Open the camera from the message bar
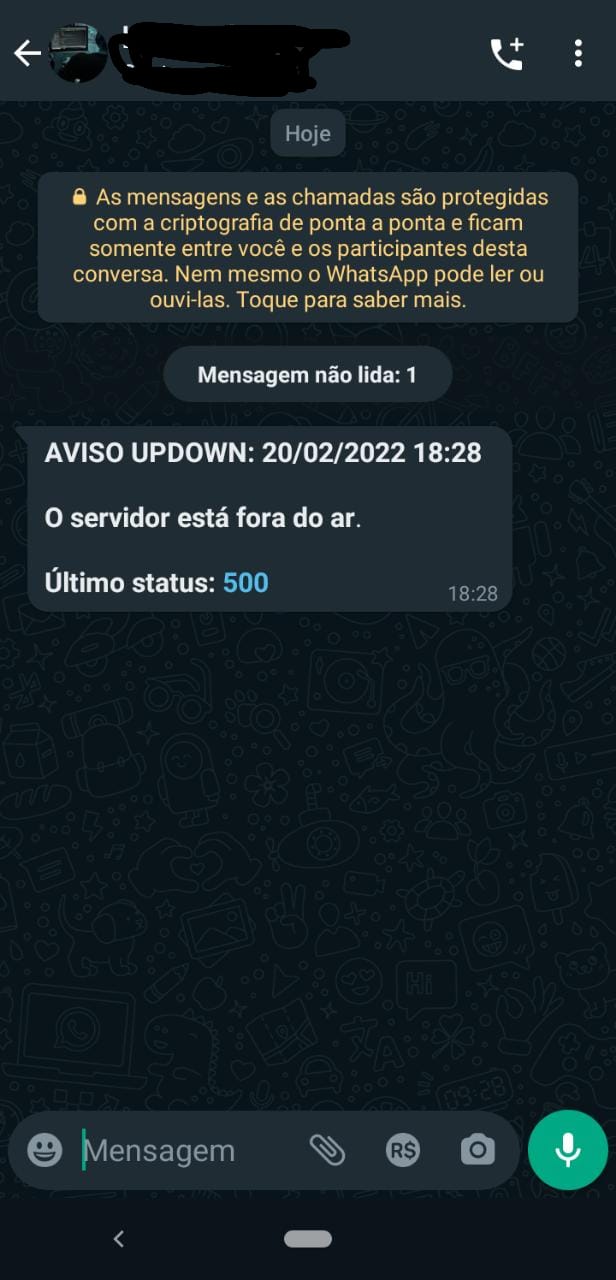 (477, 1150)
